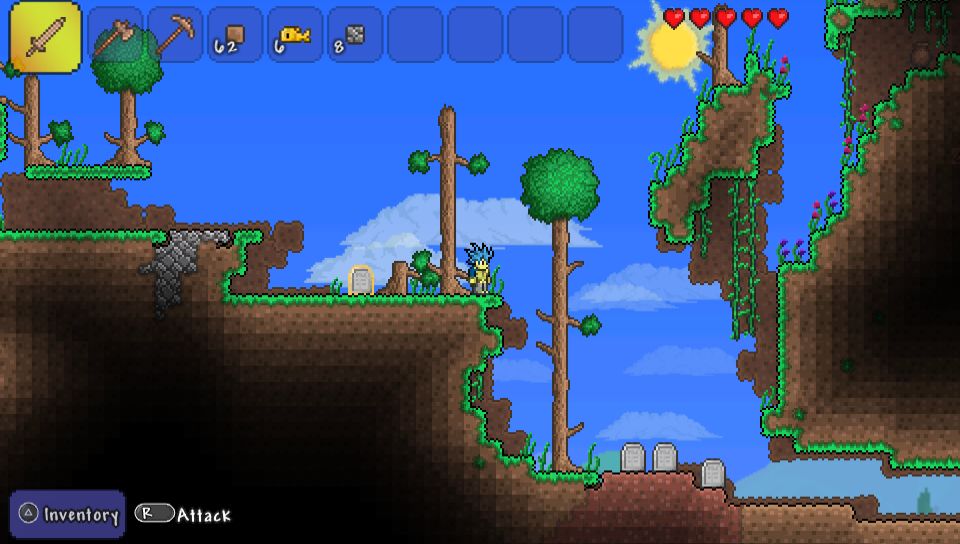Select the pickaxe hotbar slot
The width and height of the screenshot is (960, 544).
coord(175,36)
